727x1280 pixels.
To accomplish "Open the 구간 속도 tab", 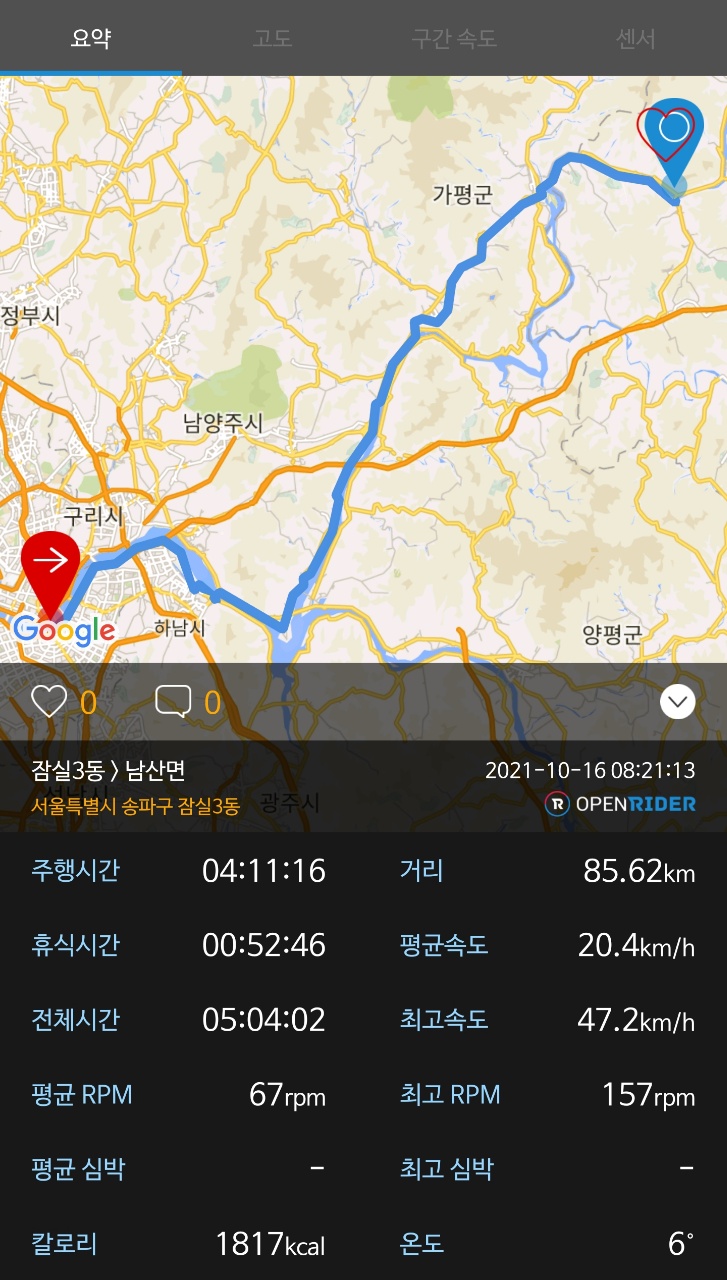I will (x=454, y=39).
